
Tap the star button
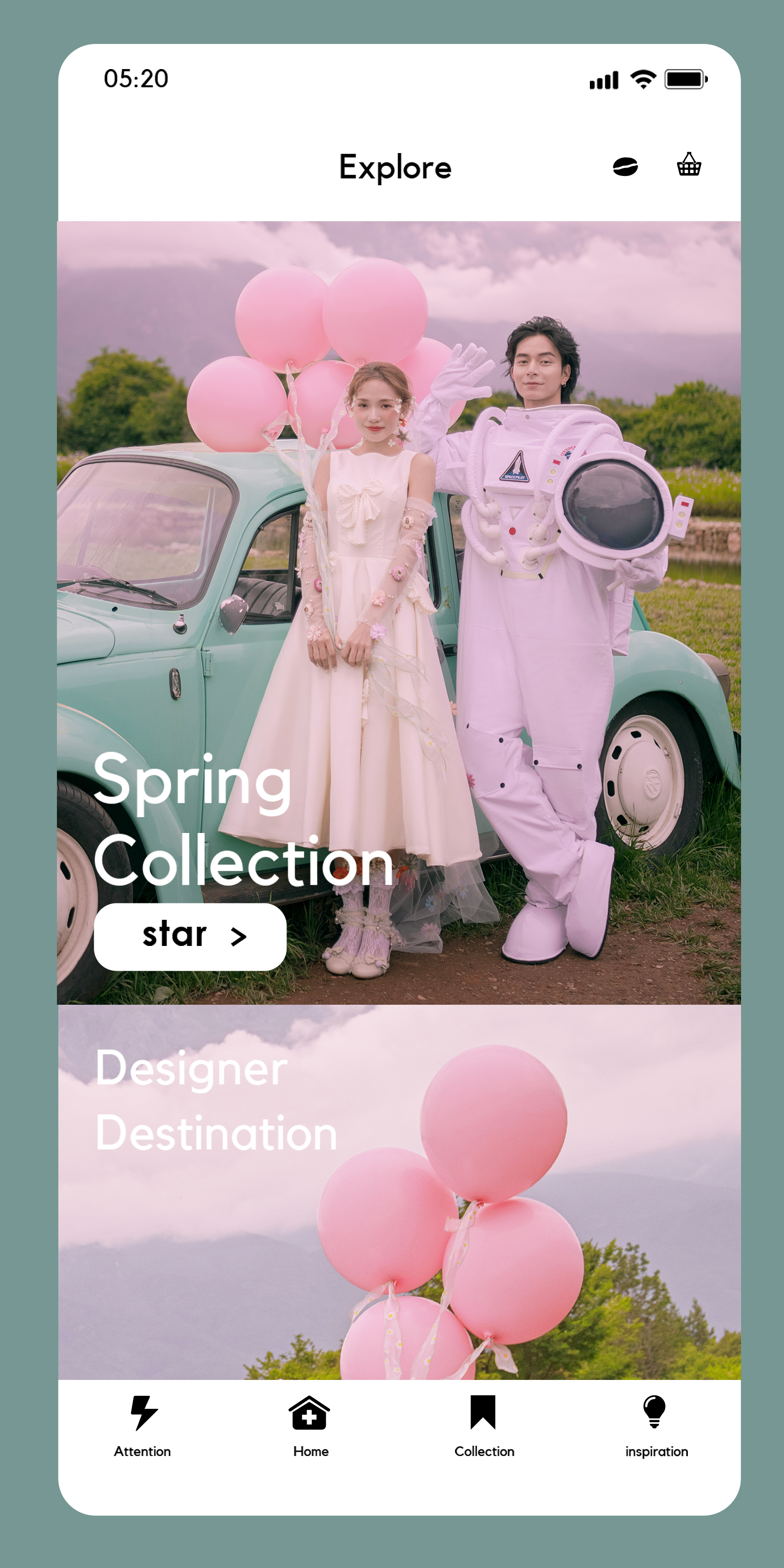(x=190, y=936)
